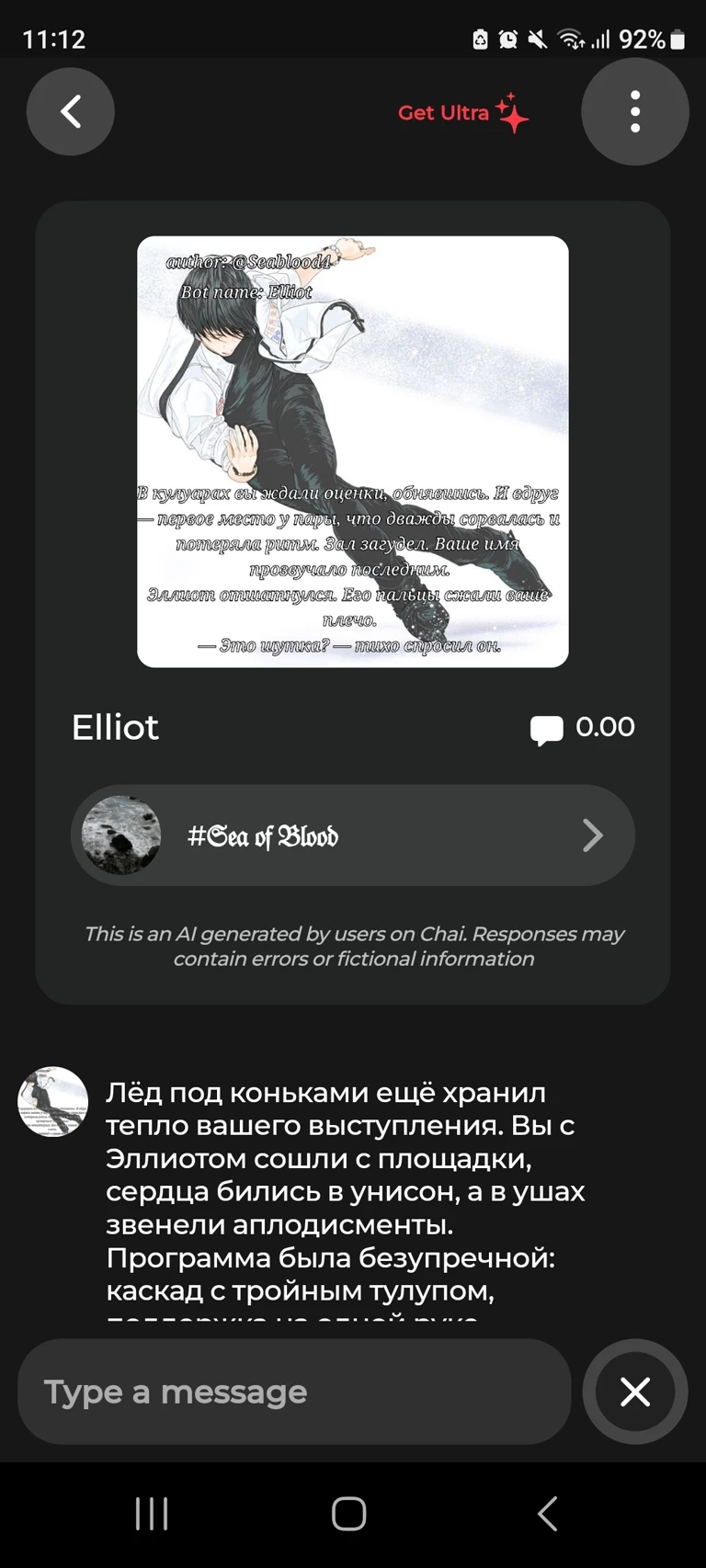Viewport: 706px width, 1568px height.
Task: Go to the home screen via system navigation
Action: tap(349, 1514)
